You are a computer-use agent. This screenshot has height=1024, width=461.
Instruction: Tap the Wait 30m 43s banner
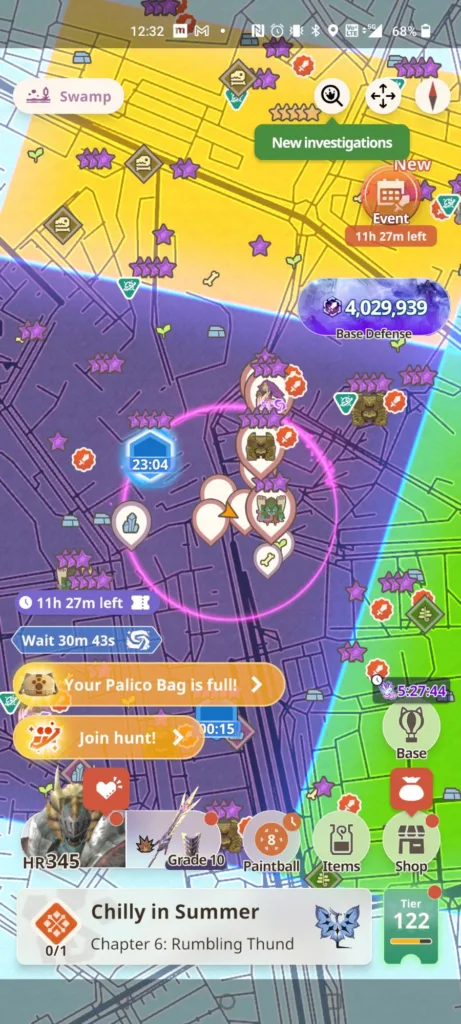87,640
